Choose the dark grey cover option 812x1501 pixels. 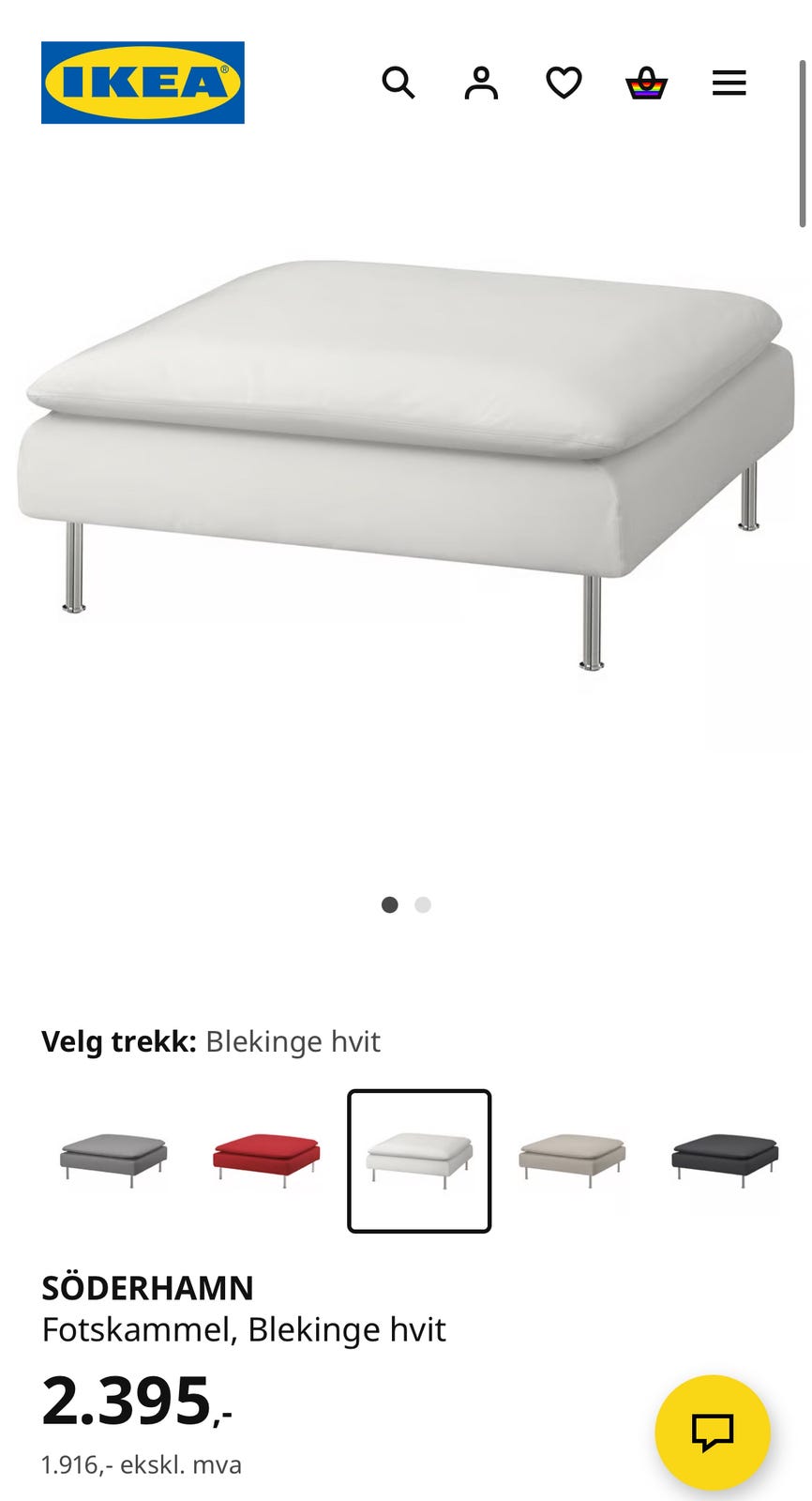coord(725,1160)
